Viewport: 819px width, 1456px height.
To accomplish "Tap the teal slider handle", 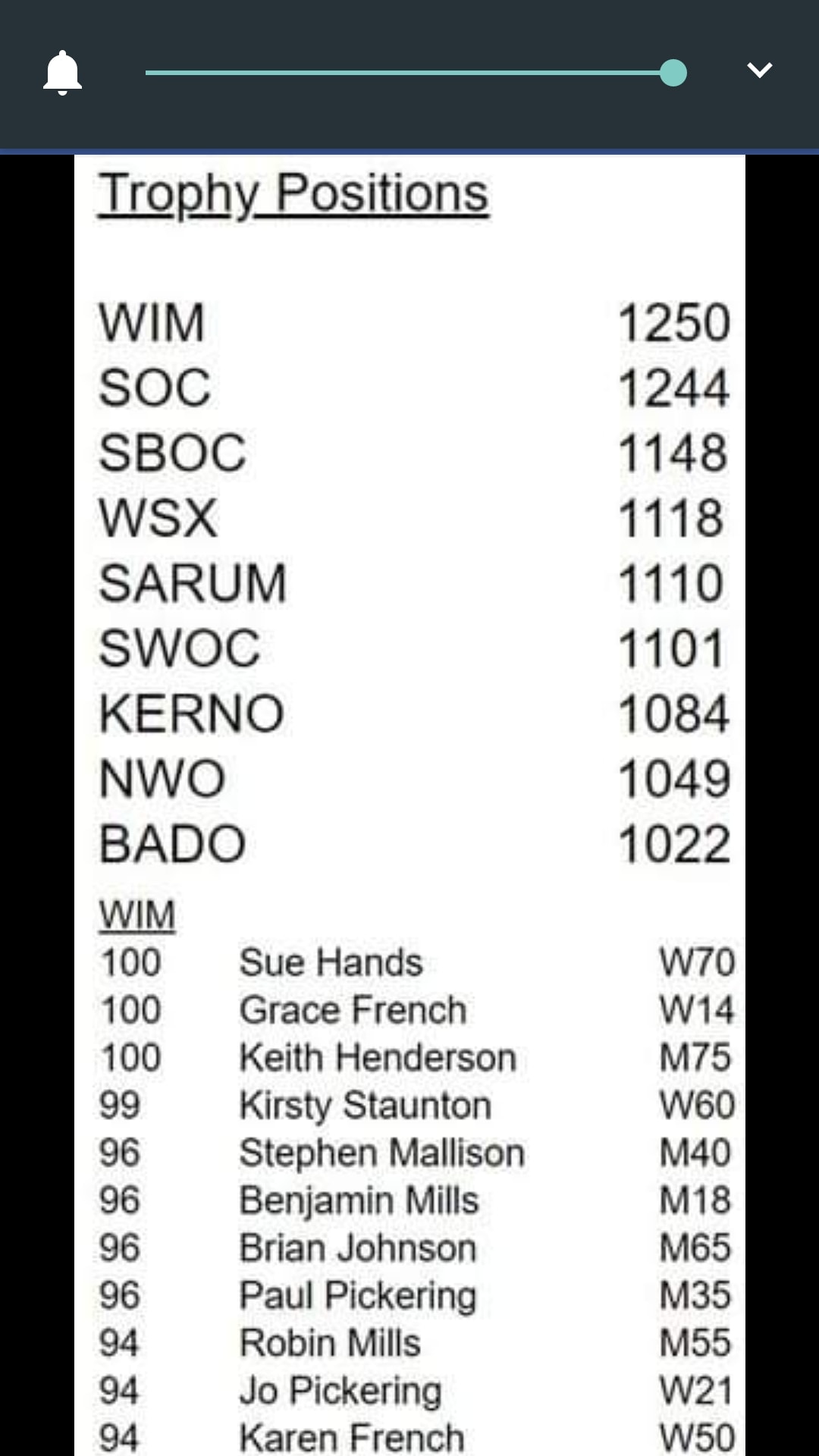I will (x=673, y=73).
